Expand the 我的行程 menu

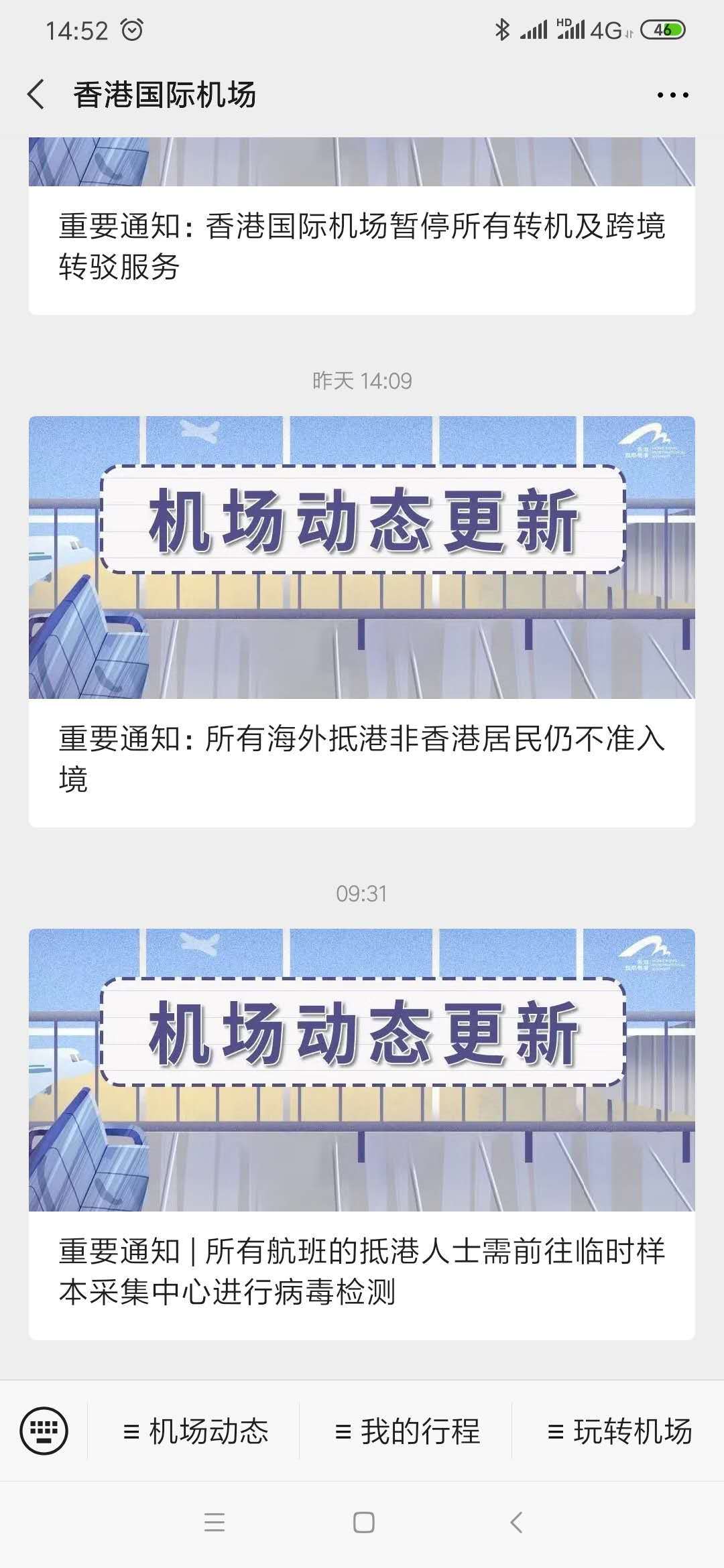coord(407,1432)
